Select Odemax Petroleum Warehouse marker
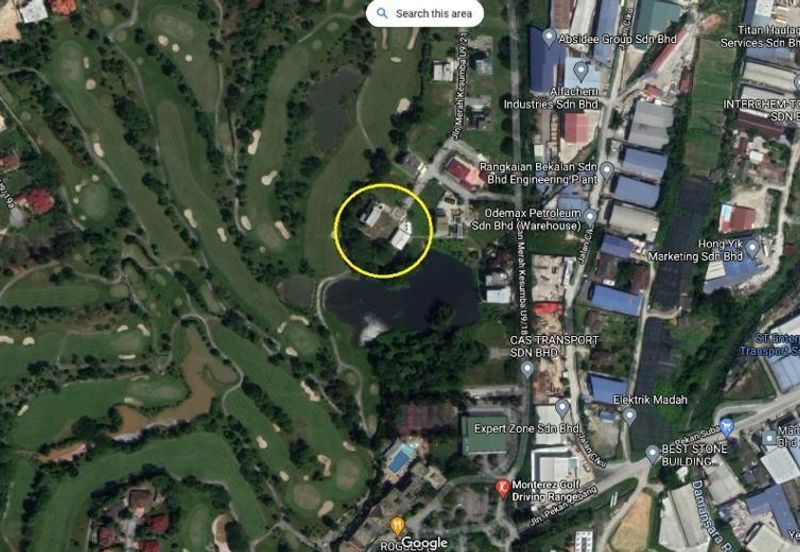800x552 pixels. click(x=590, y=216)
